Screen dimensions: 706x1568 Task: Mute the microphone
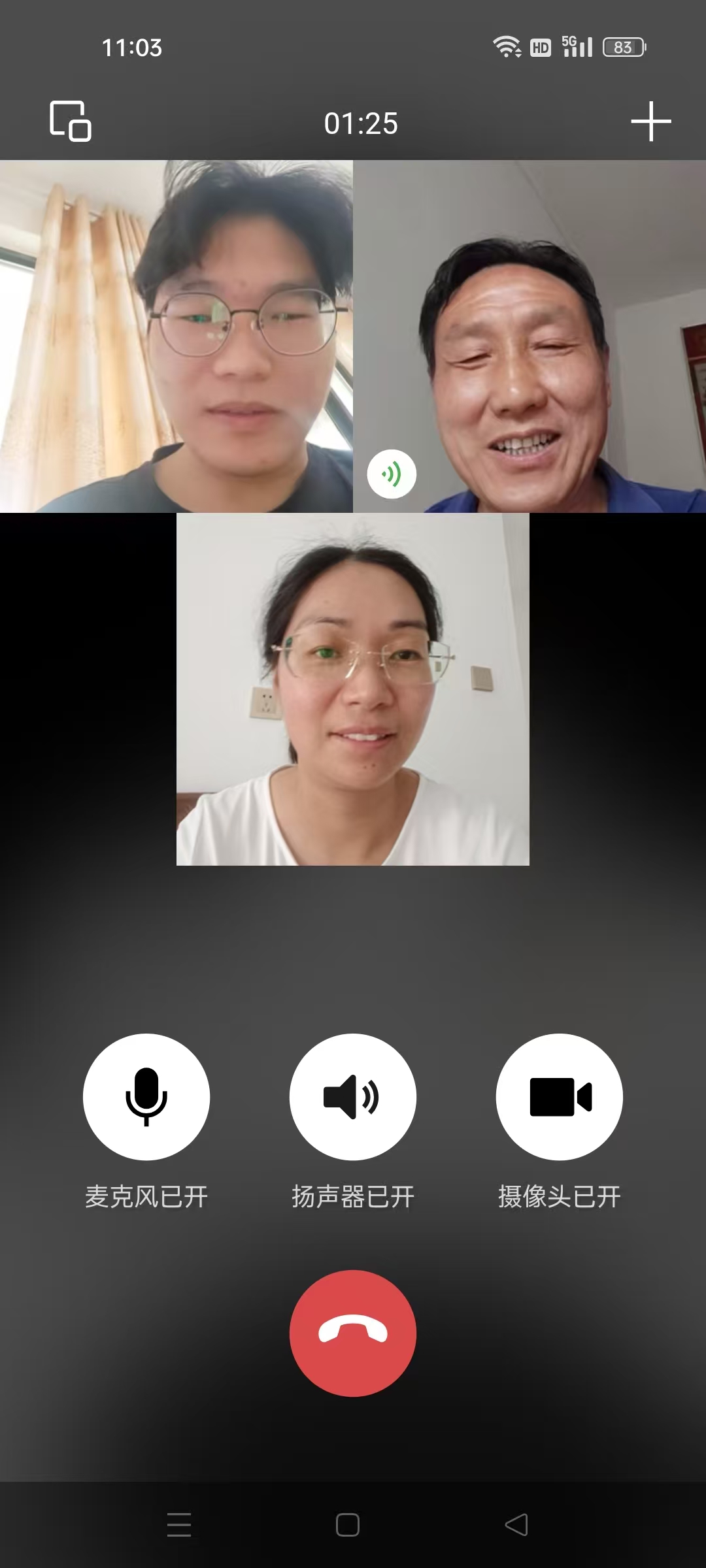click(146, 1096)
